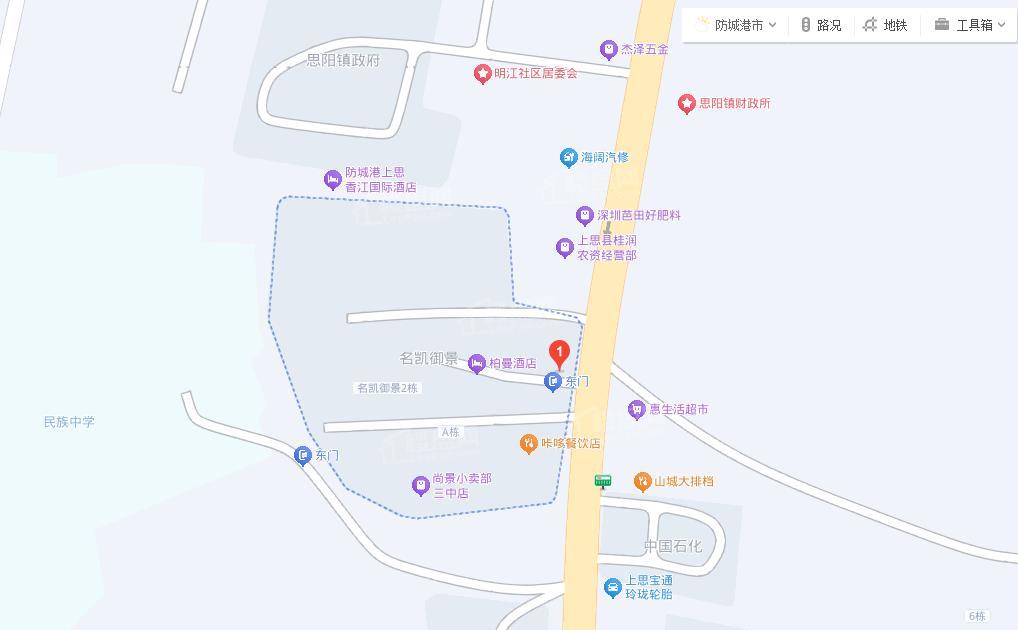Show the 地铁 subway map
The width and height of the screenshot is (1018, 630).
(x=885, y=25)
